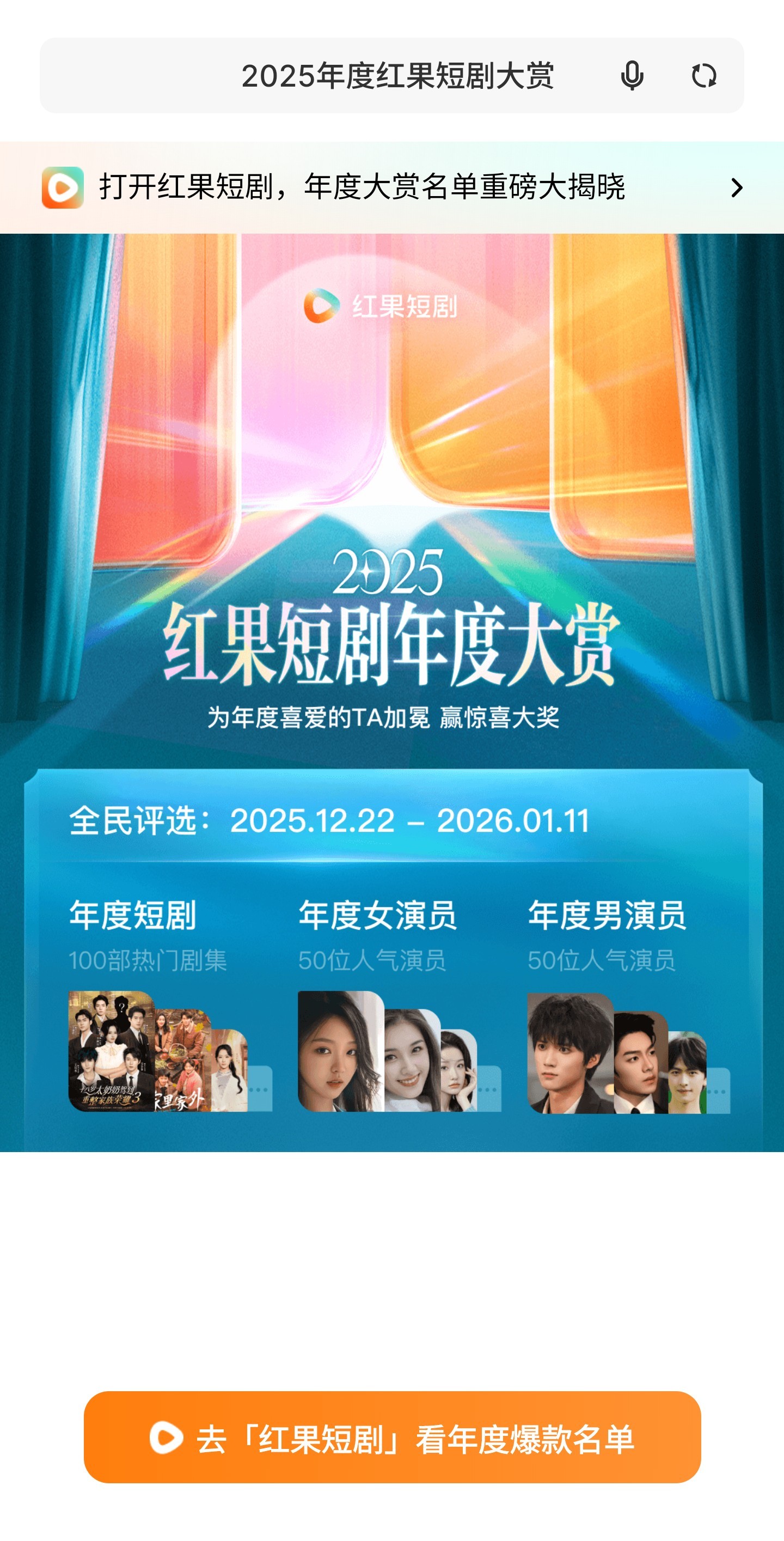Tap the orange 去「红果短剧」看年度爆款名单 button
The width and height of the screenshot is (784, 1541).
coord(391,1438)
